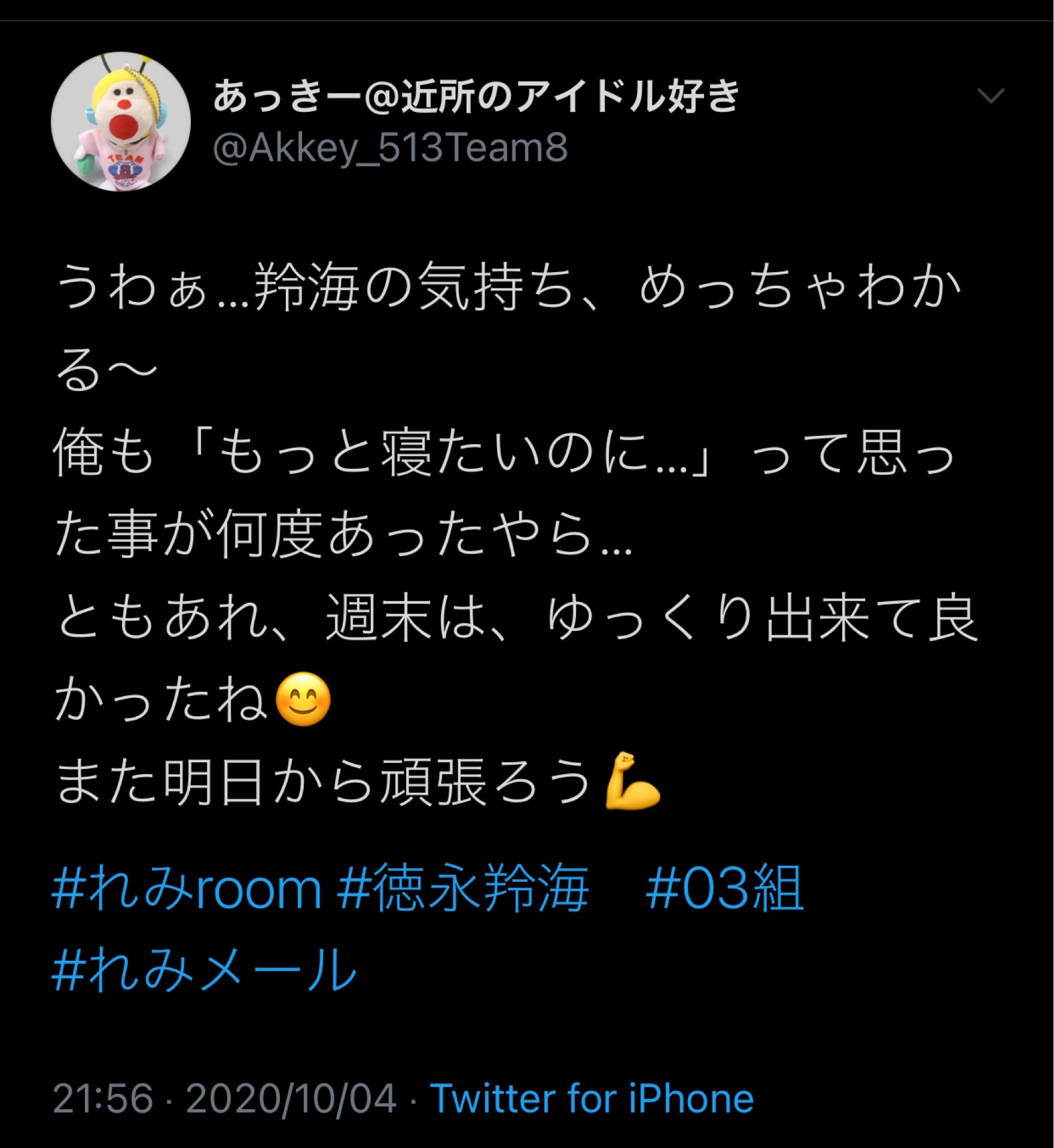Open the #れみroom hashtag
1054x1148 pixels.
point(187,890)
